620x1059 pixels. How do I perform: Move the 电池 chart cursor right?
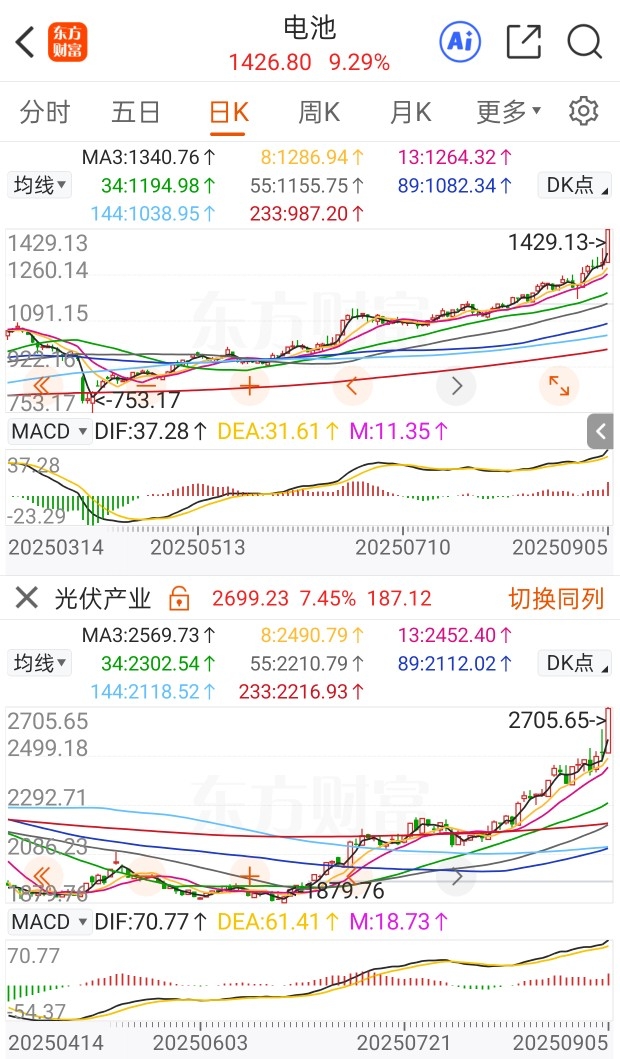coord(457,386)
